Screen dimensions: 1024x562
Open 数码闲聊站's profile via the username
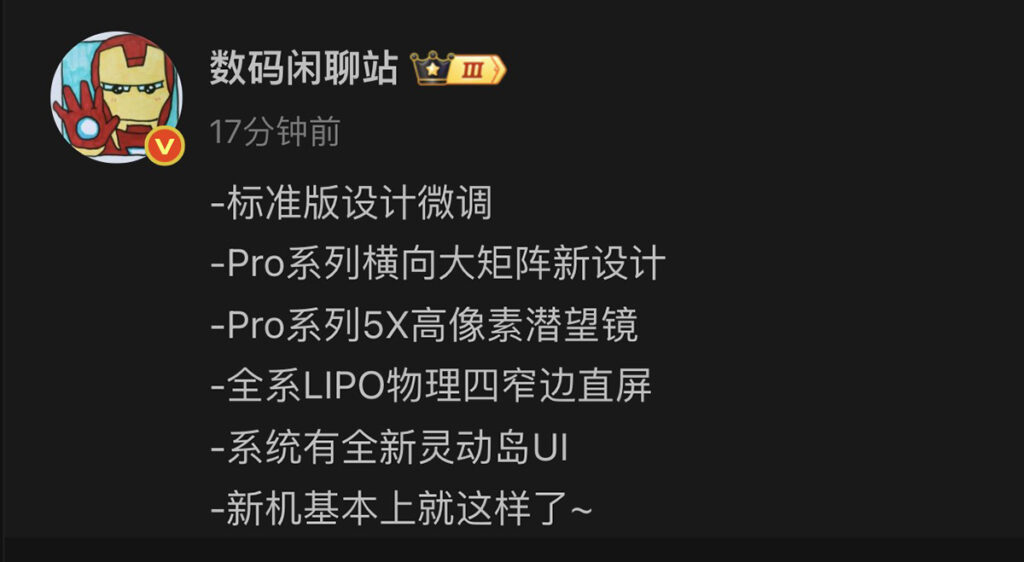[303, 69]
